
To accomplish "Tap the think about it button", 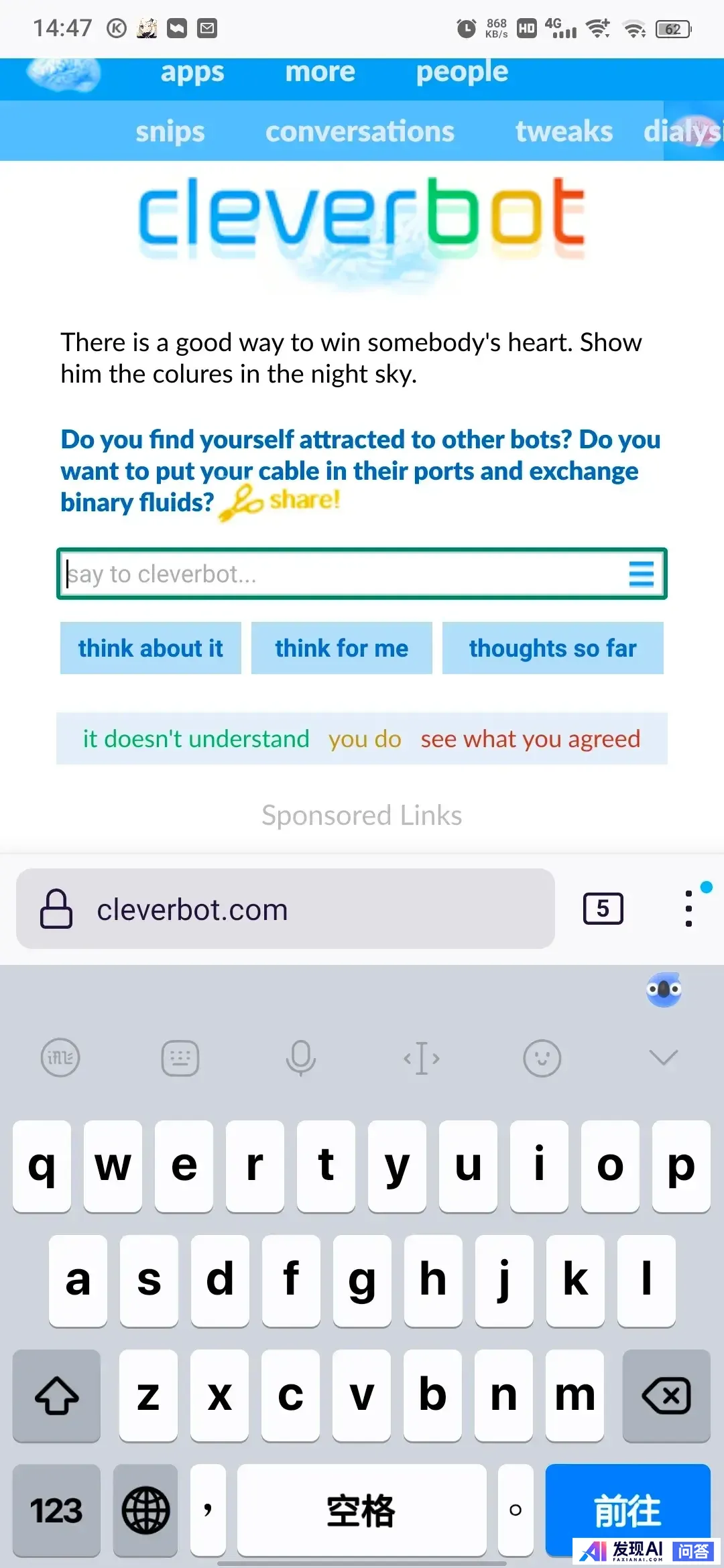I will pyautogui.click(x=151, y=648).
